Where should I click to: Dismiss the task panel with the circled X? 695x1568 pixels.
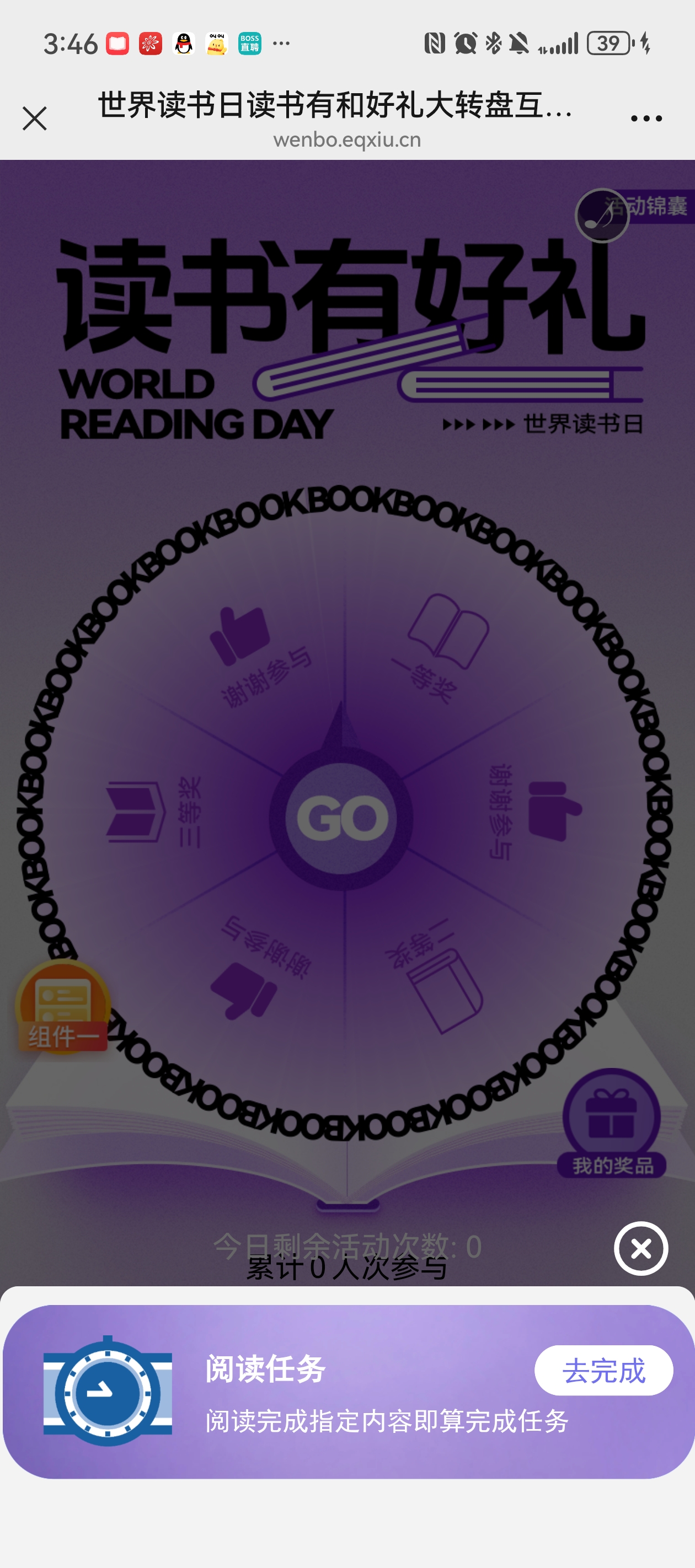coord(641,1248)
